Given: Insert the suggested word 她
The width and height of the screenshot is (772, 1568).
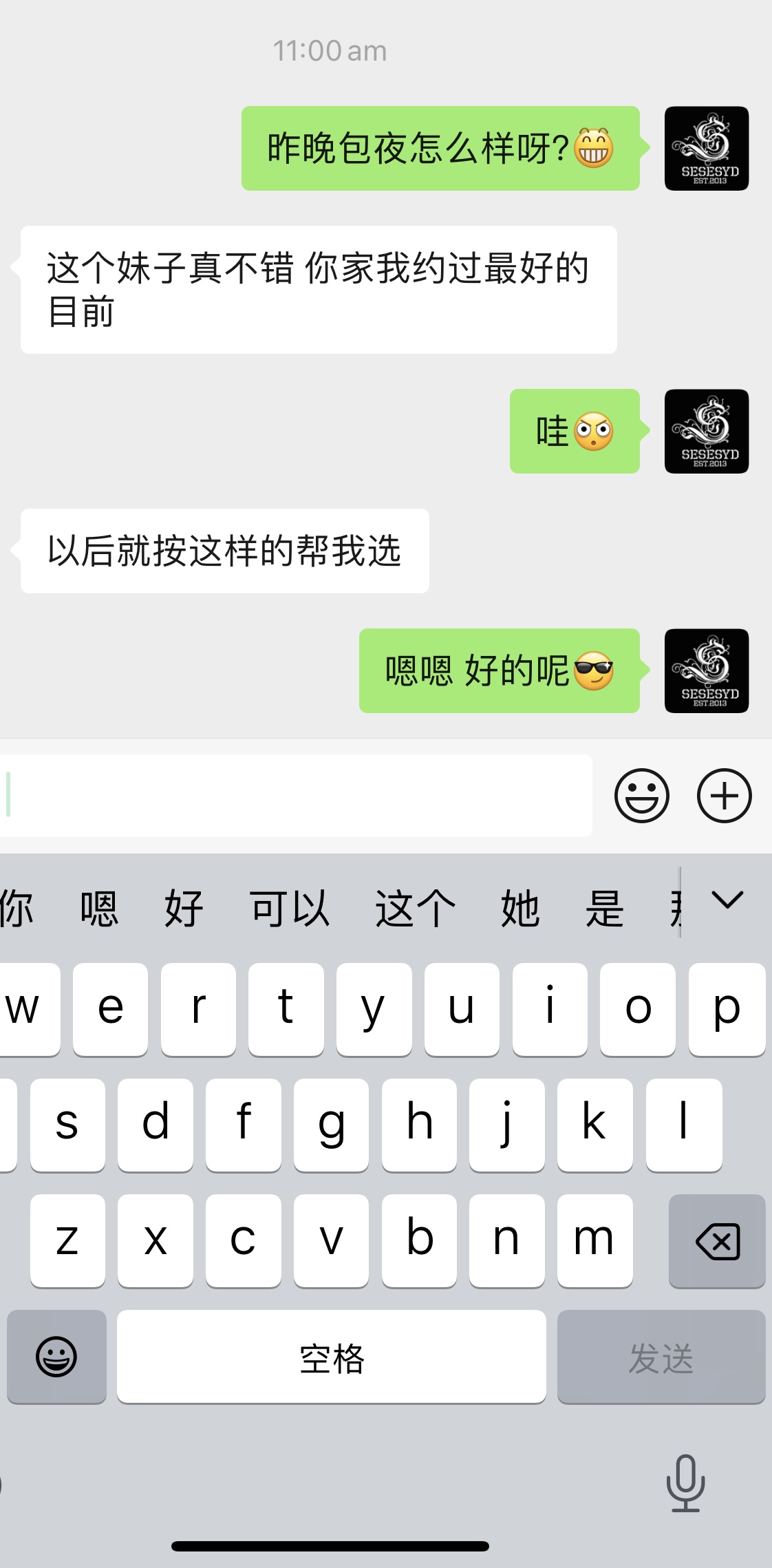Looking at the screenshot, I should click(x=519, y=909).
